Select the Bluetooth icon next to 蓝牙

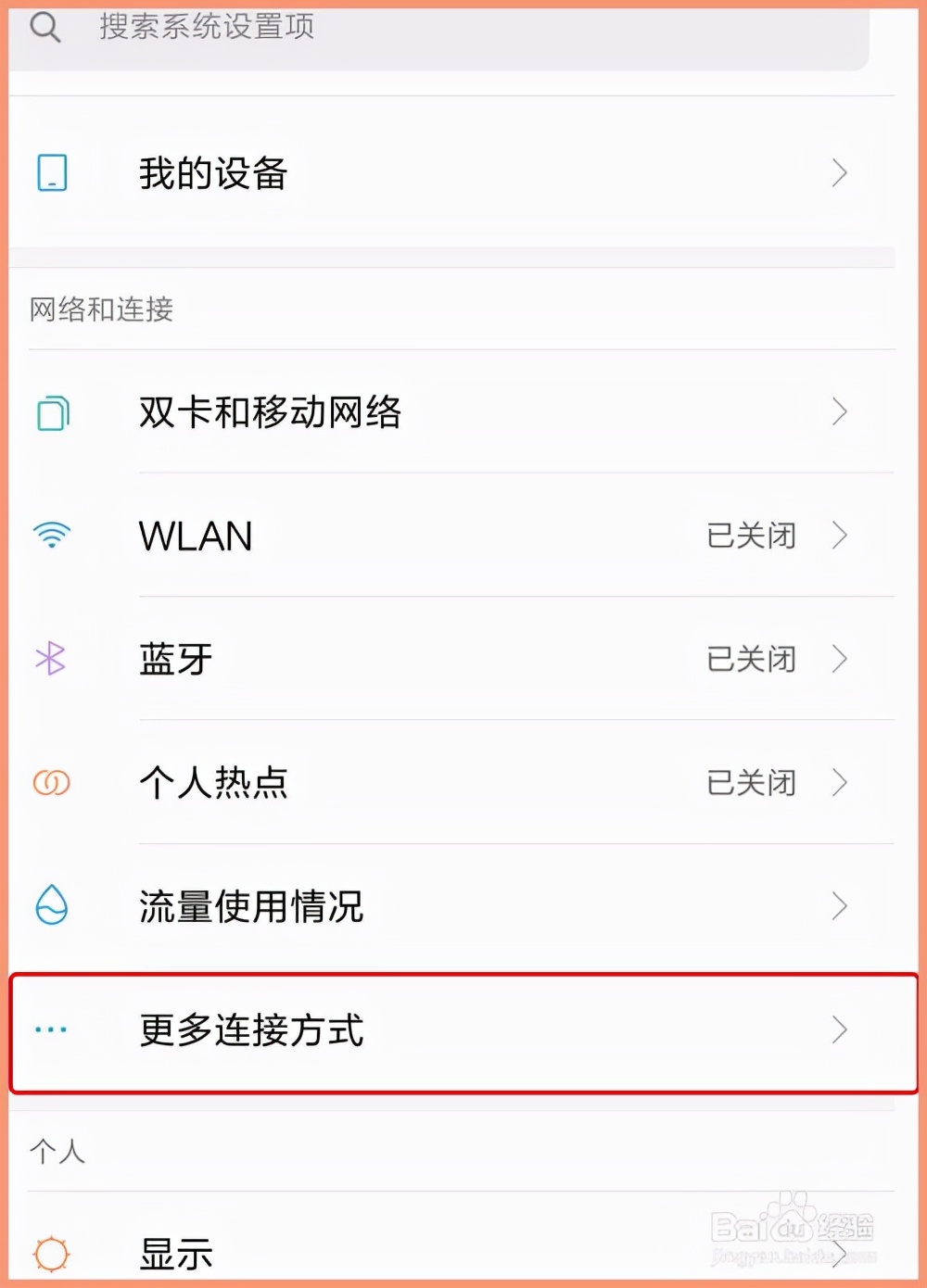click(x=52, y=659)
